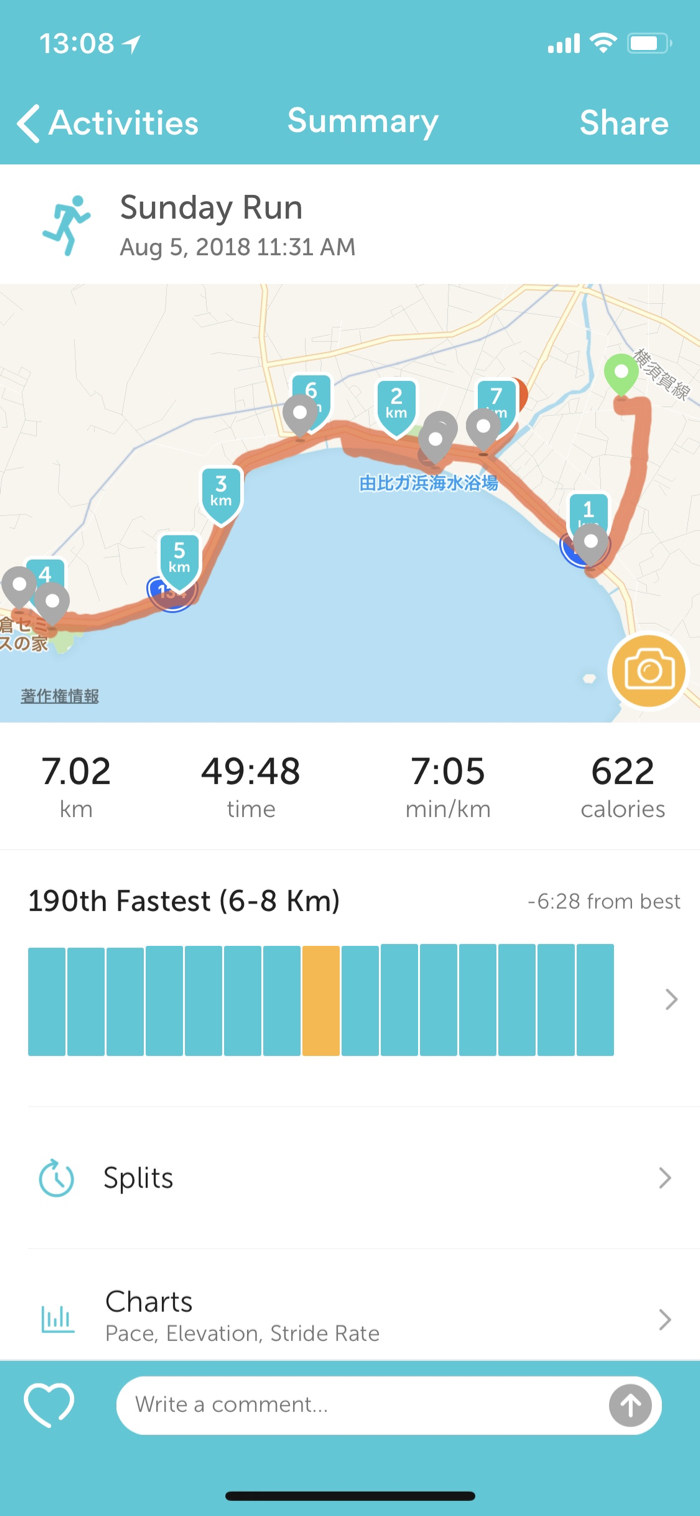
Task: Send the comment with the arrow
Action: (x=630, y=1406)
